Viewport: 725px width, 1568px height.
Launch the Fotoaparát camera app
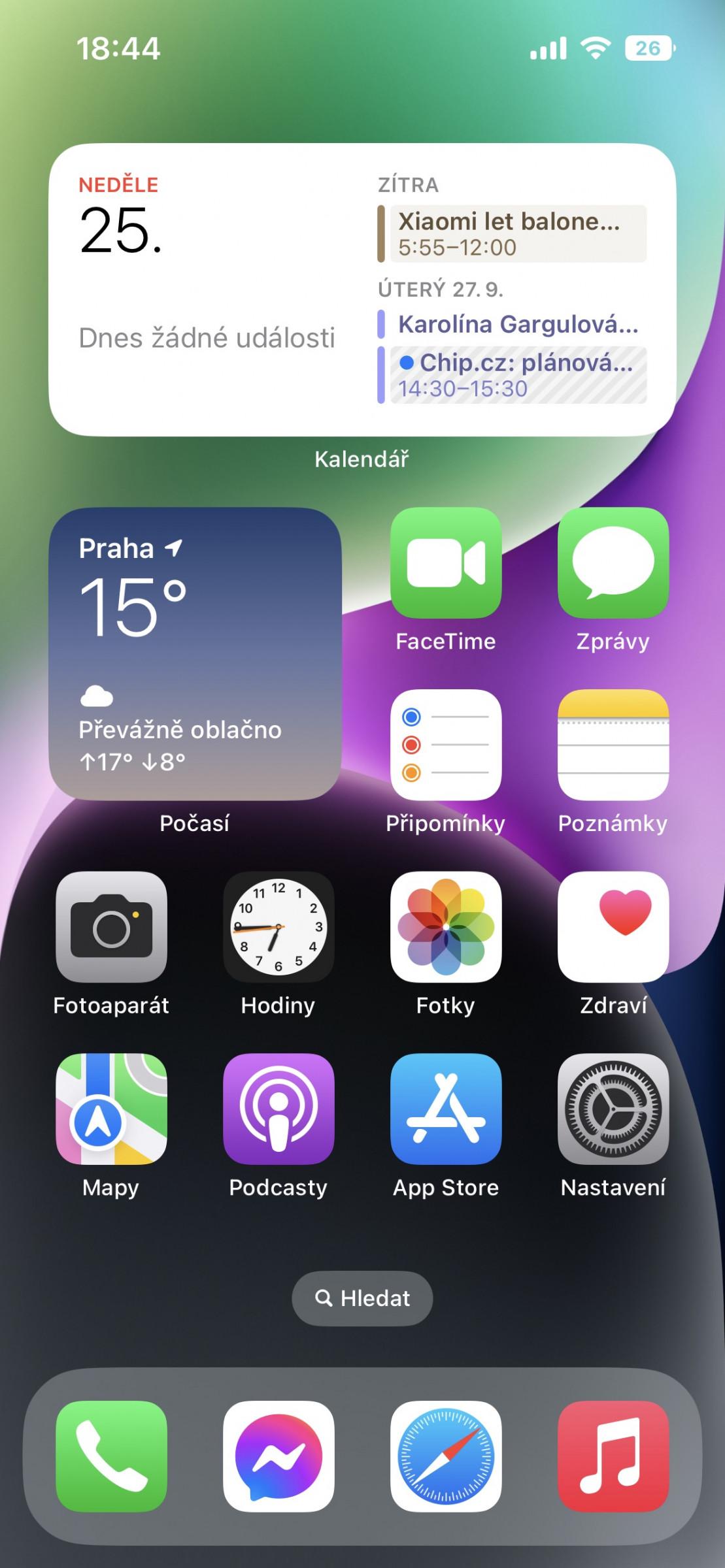(x=111, y=926)
